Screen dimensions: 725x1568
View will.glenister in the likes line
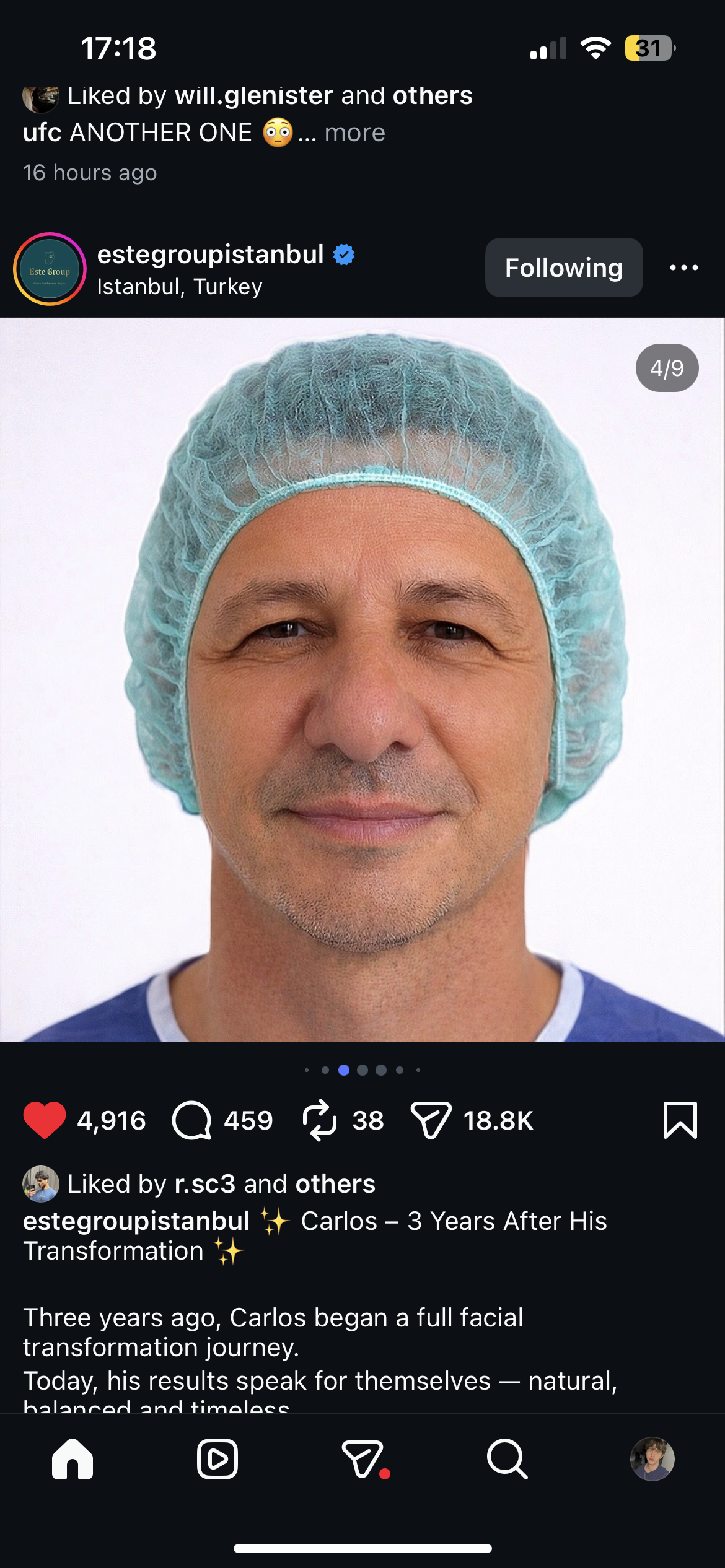pos(254,96)
